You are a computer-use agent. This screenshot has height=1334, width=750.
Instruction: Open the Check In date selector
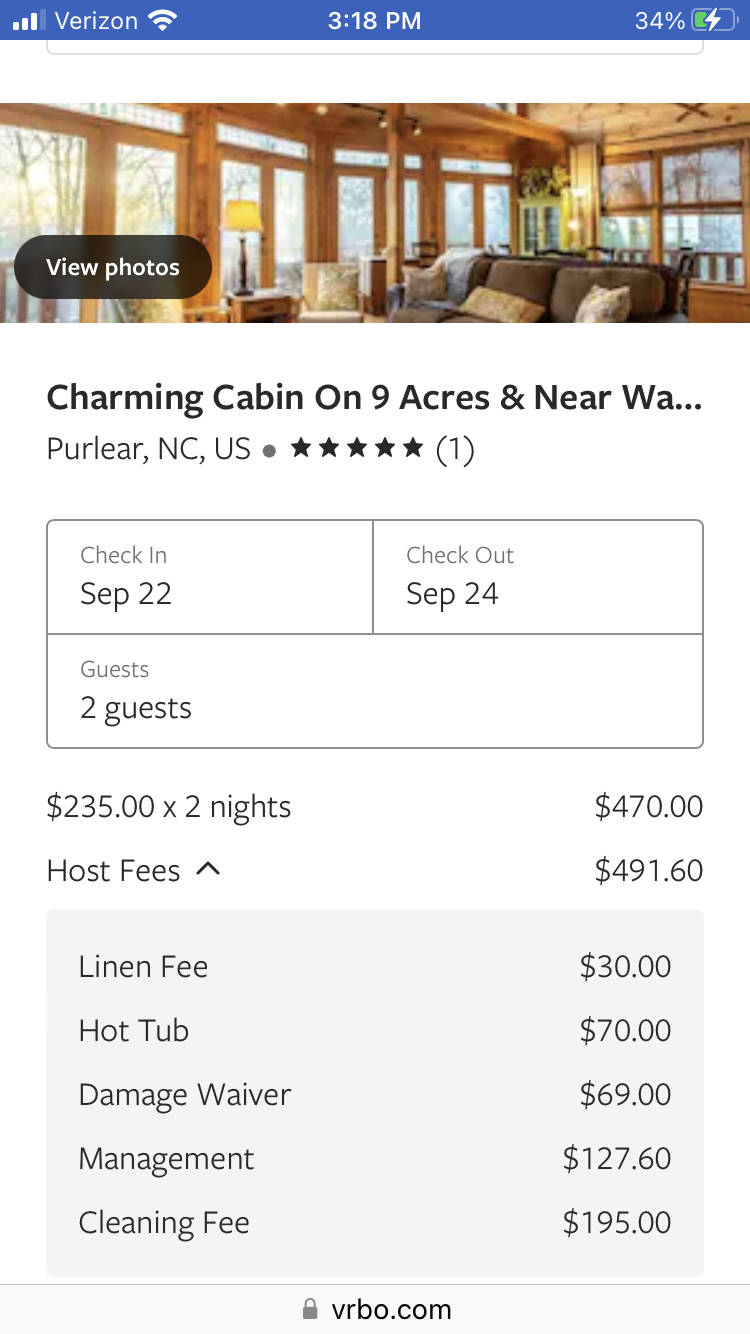point(209,577)
